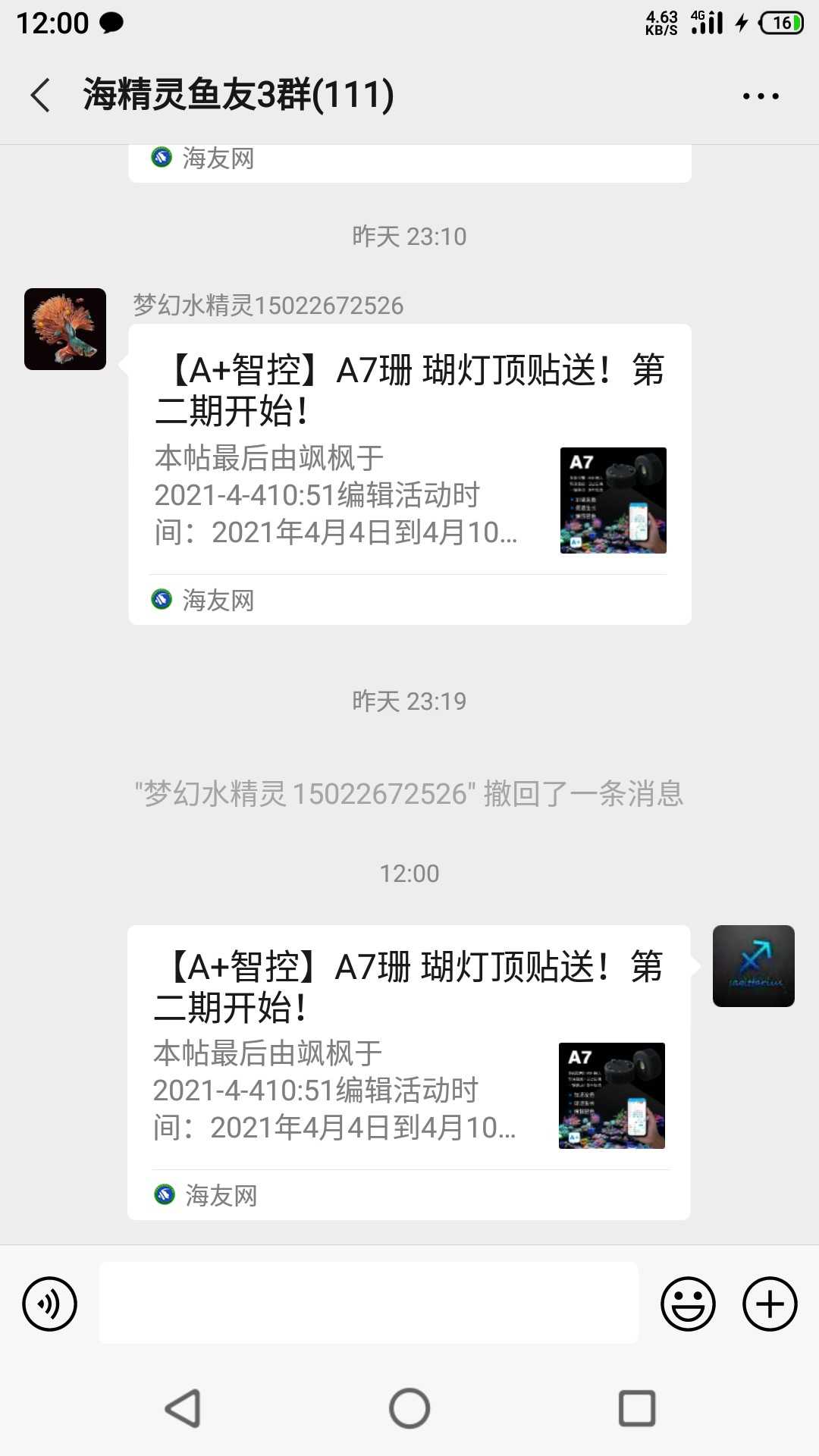This screenshot has height=1456, width=819.
Task: Go back from the group chat
Action: click(41, 96)
